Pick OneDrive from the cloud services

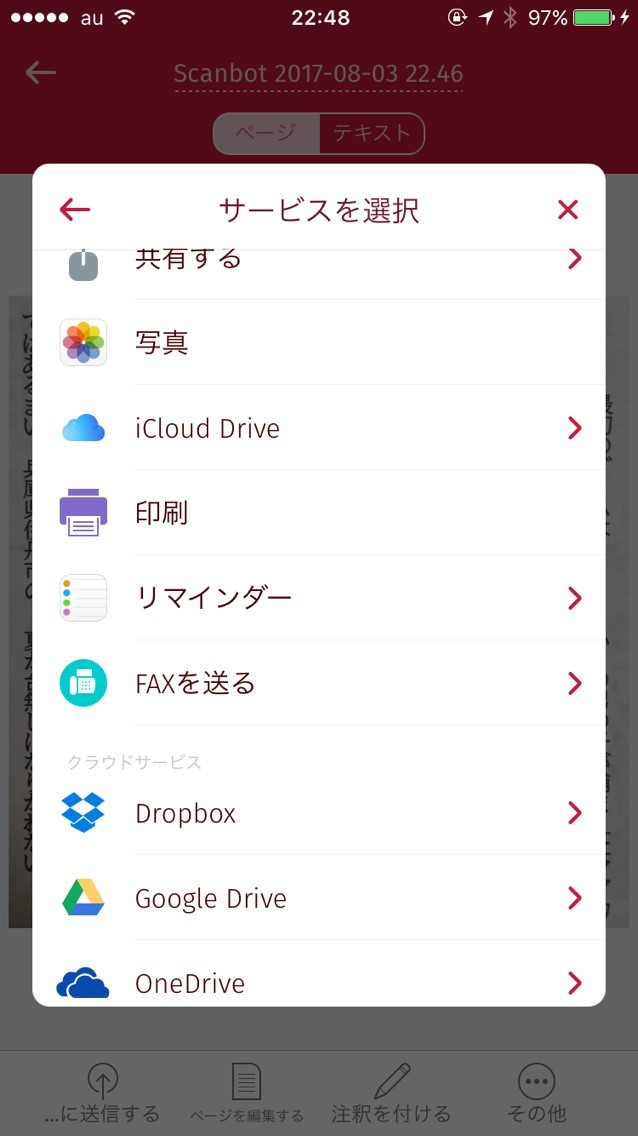pyautogui.click(x=318, y=982)
